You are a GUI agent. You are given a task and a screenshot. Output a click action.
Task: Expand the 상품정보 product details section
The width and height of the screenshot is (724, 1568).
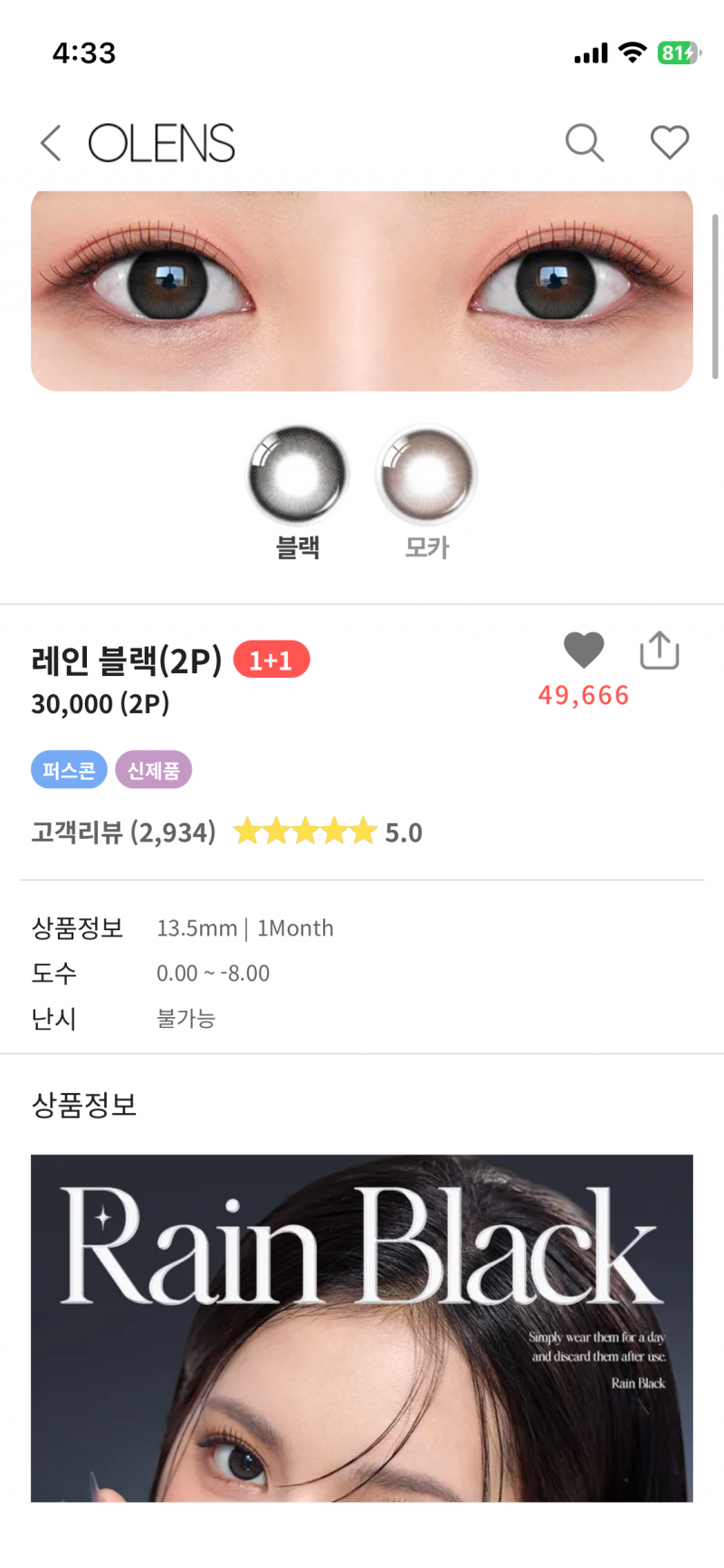(x=81, y=927)
